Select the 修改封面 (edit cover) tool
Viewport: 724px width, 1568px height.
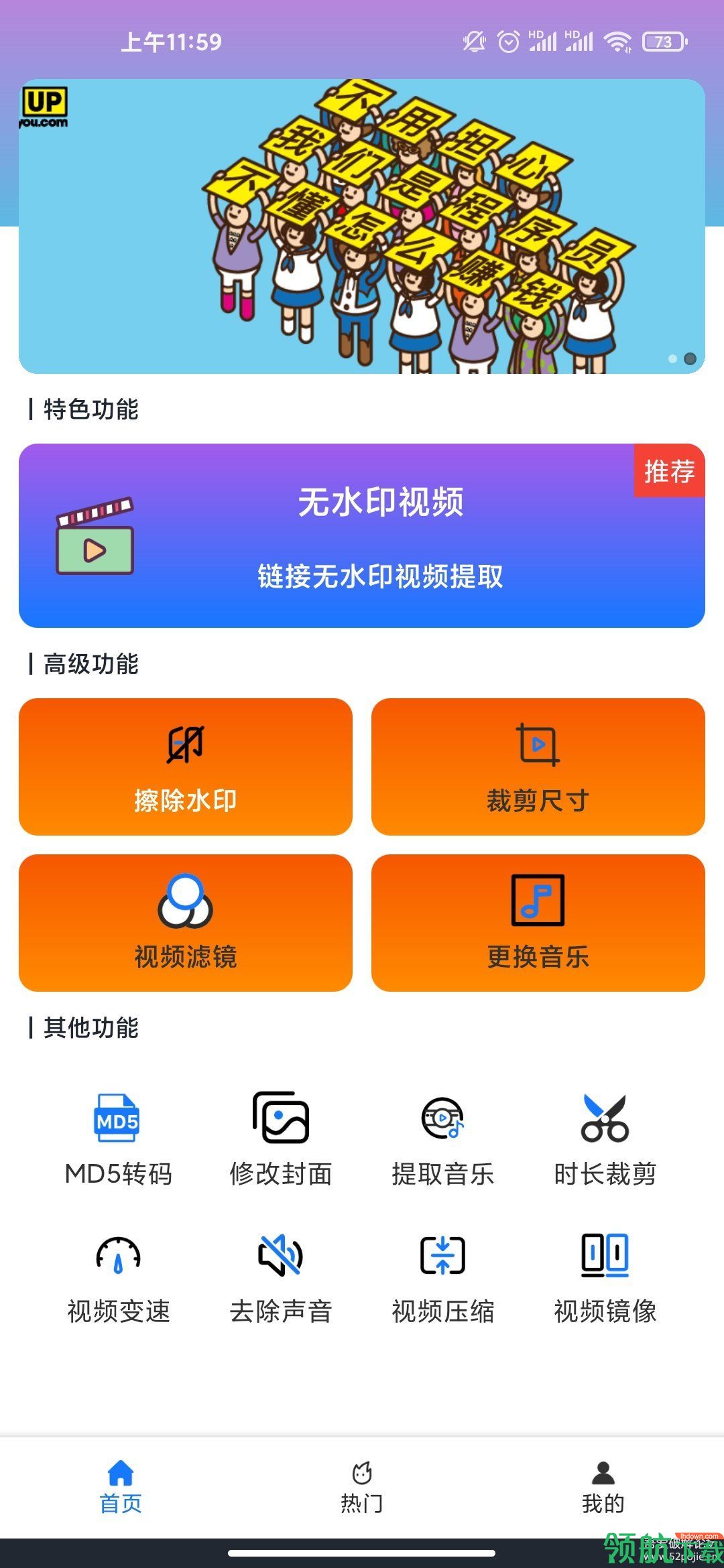tap(282, 1139)
